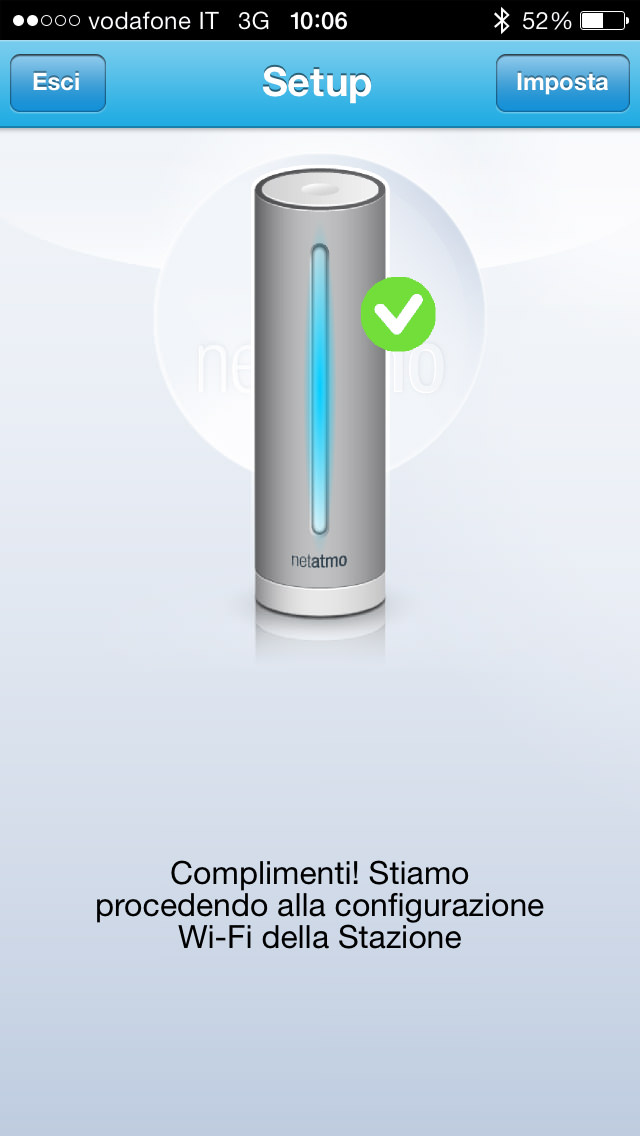Tap the Esci button to exit setup
Screen dimensions: 640x1136
click(x=57, y=83)
